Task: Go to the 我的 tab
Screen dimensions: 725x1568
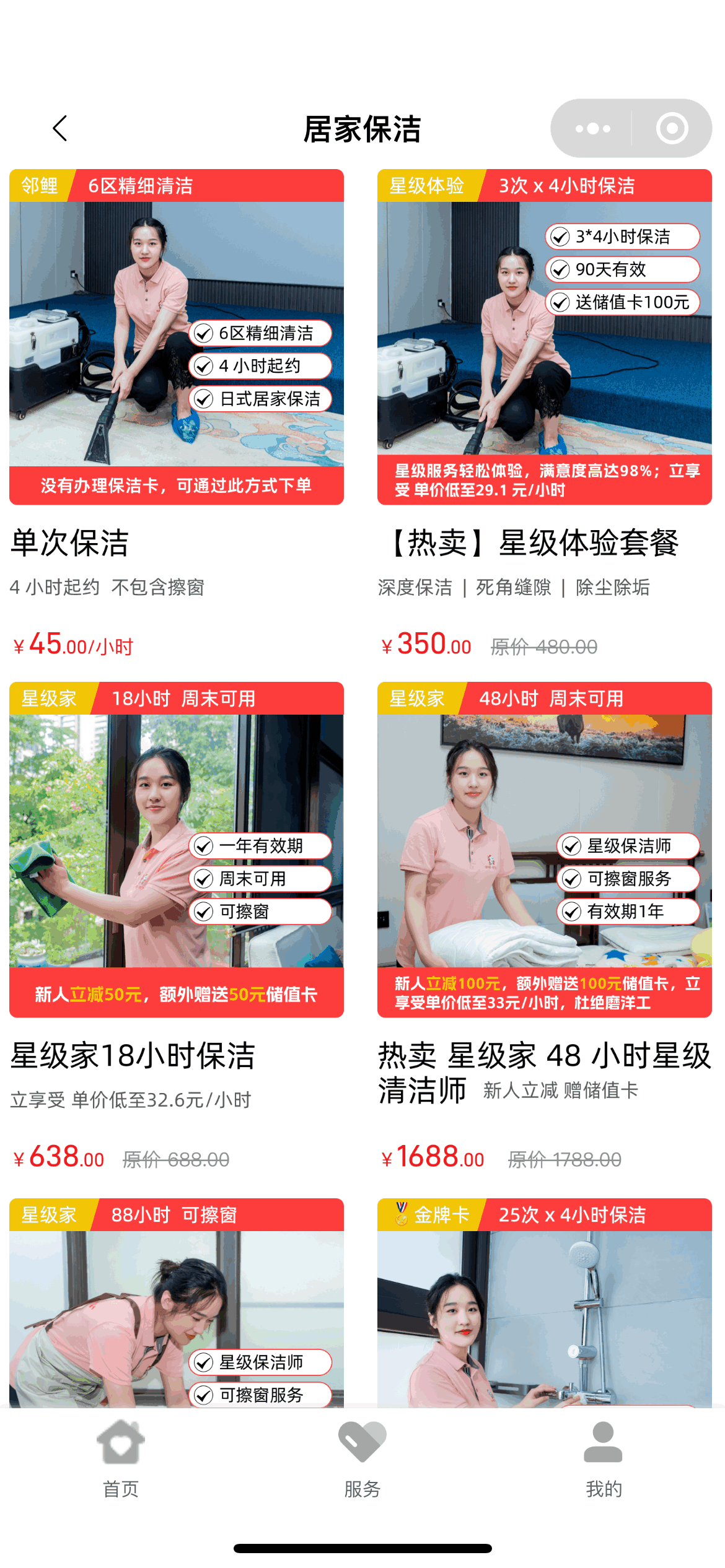Action: [604, 1461]
